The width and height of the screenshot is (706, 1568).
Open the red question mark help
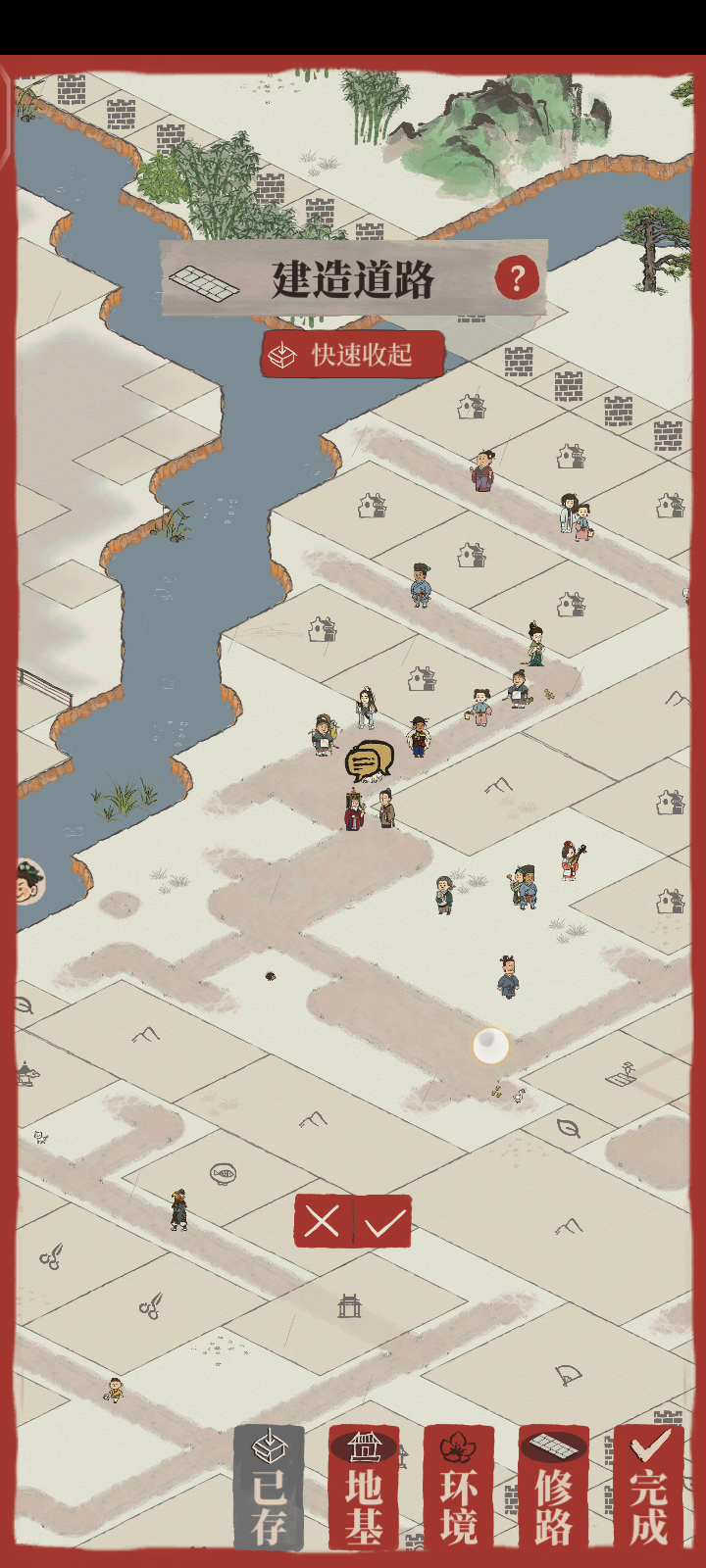click(517, 278)
